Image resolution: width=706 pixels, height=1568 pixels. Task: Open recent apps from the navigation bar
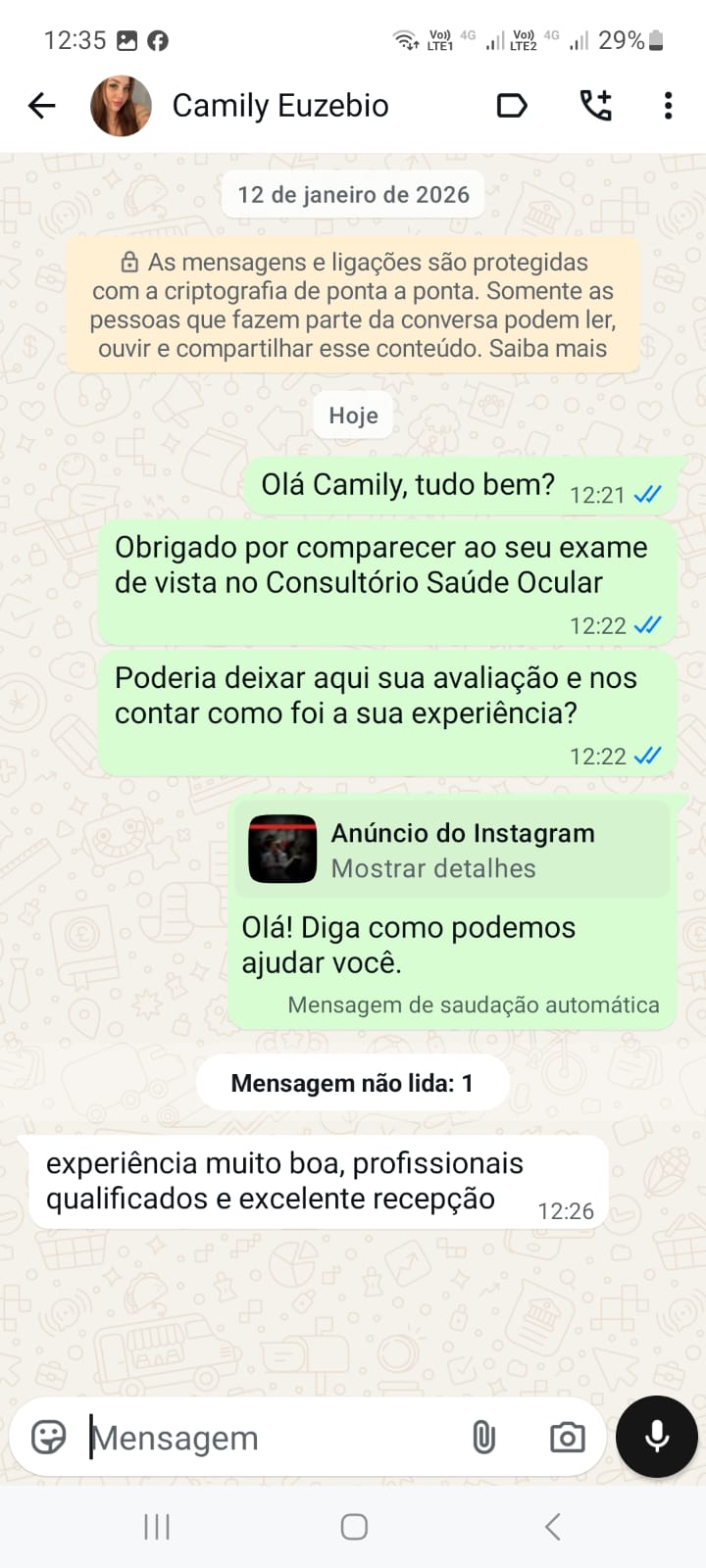[x=157, y=1526]
